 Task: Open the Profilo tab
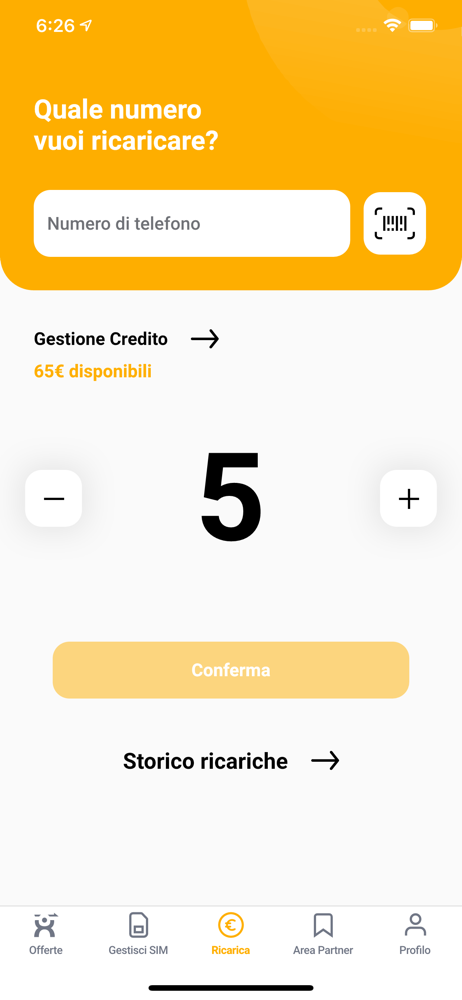coord(415,934)
